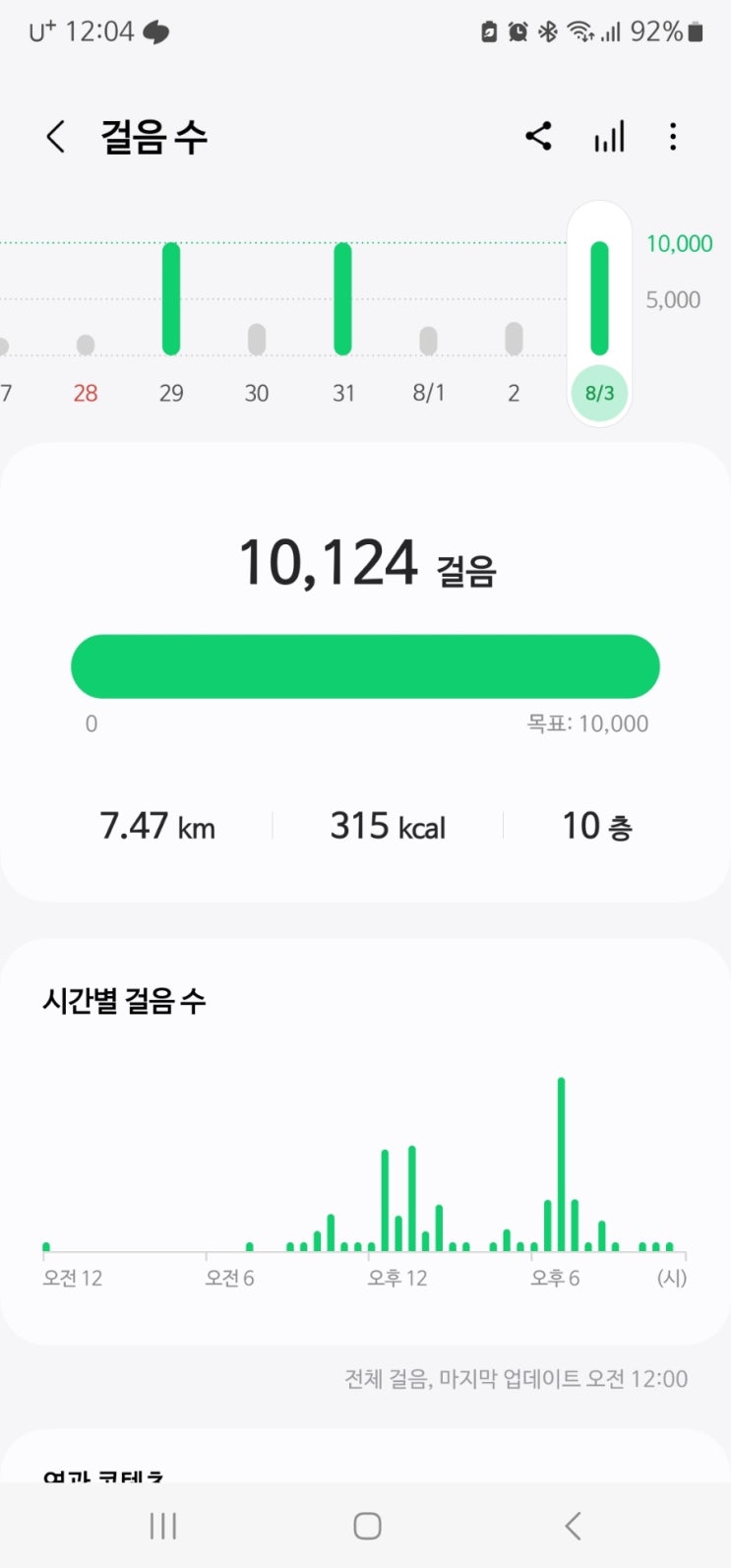
Task: Open recent apps from the navigation bar
Action: click(x=163, y=1526)
